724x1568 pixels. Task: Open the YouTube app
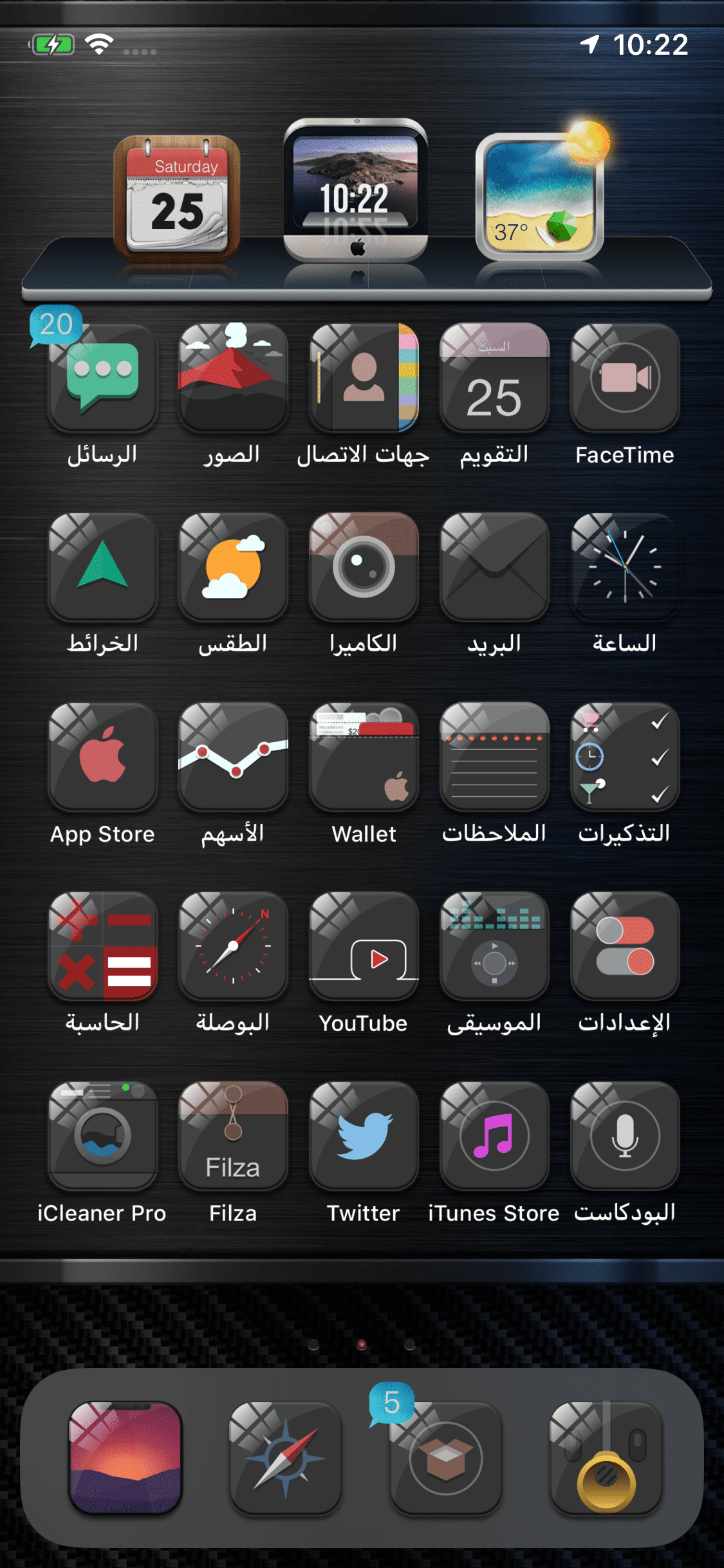[364, 946]
